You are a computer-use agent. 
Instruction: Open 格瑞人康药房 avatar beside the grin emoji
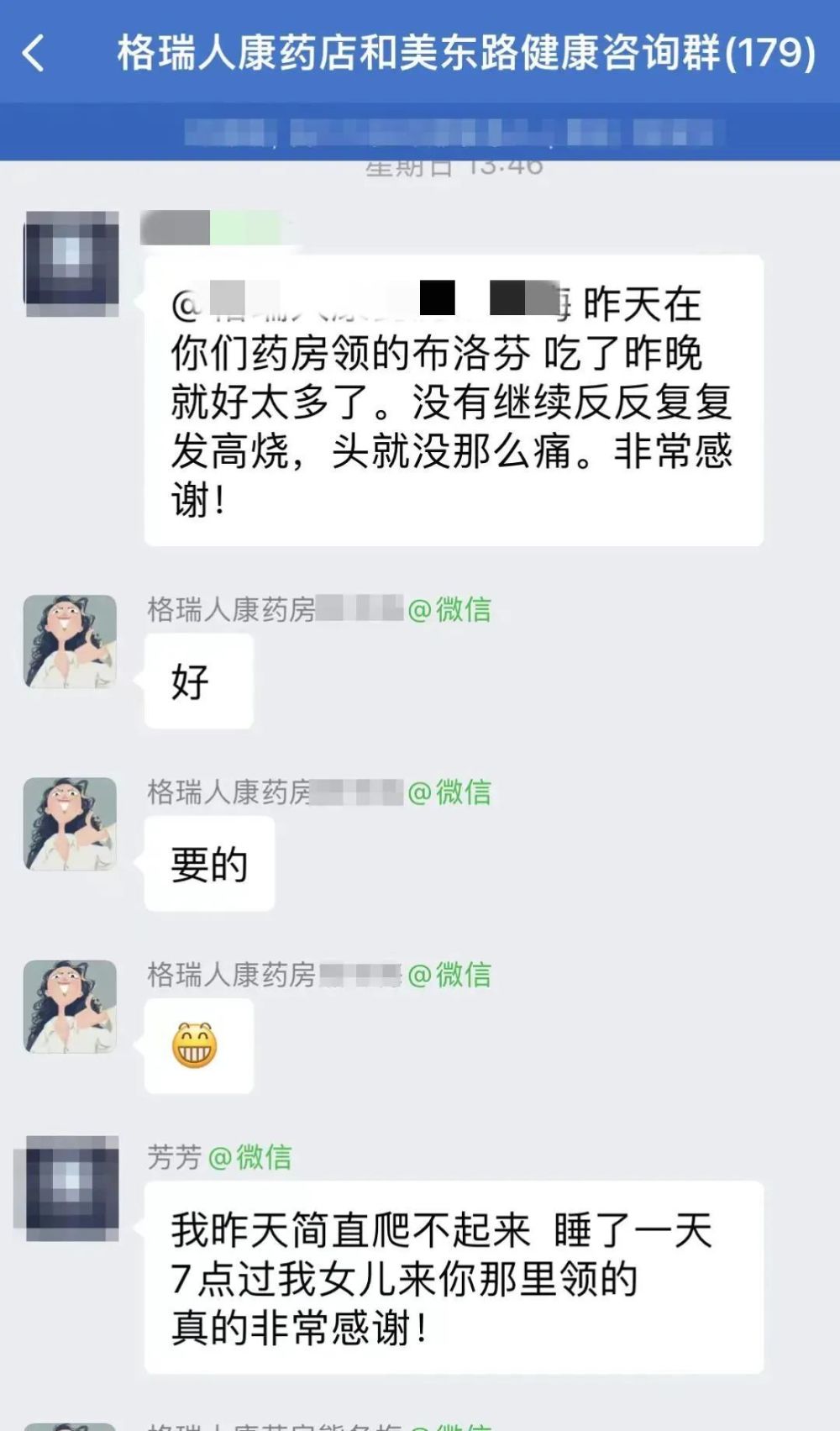pyautogui.click(x=70, y=1007)
